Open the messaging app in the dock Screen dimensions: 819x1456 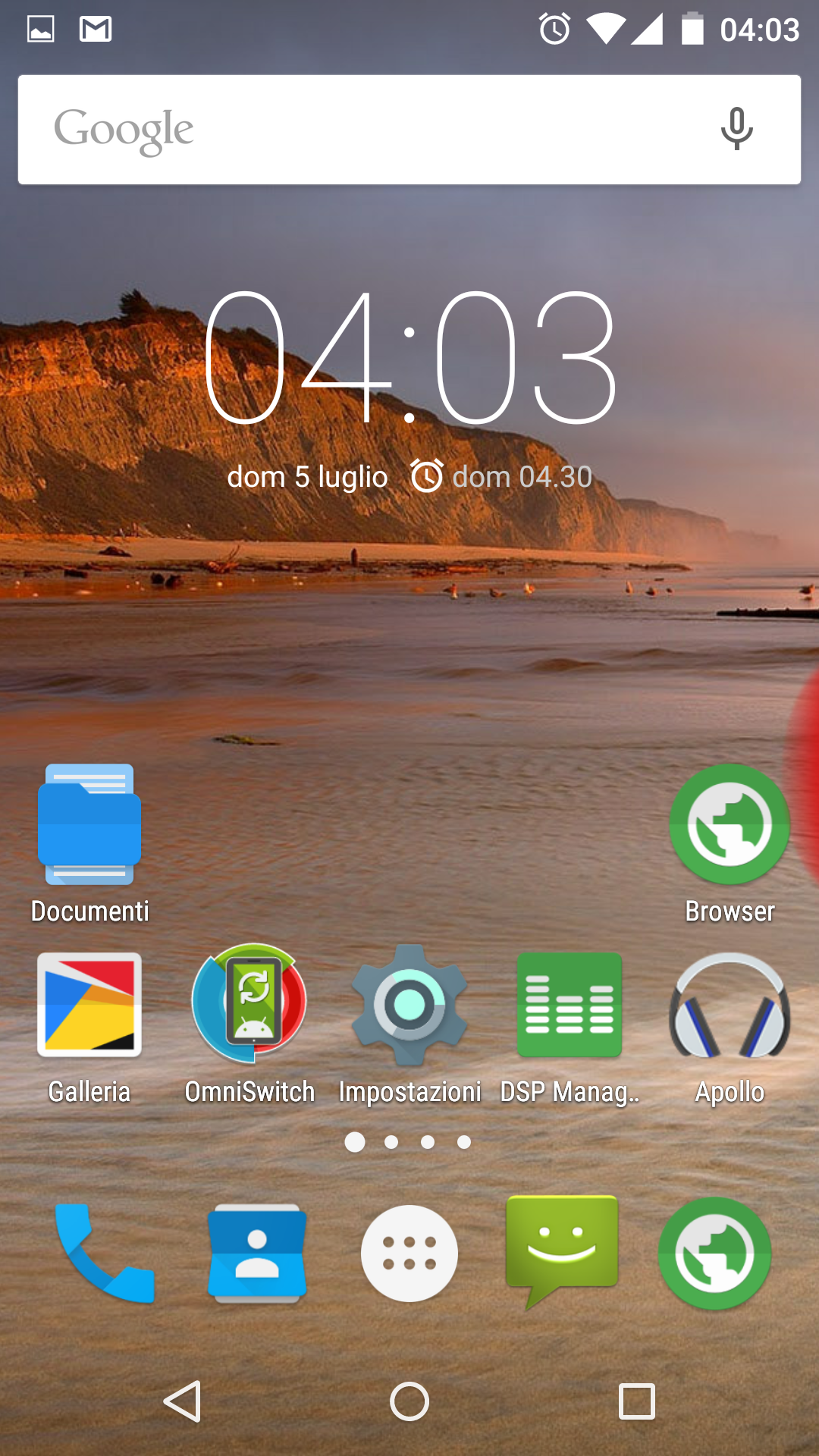click(562, 1252)
